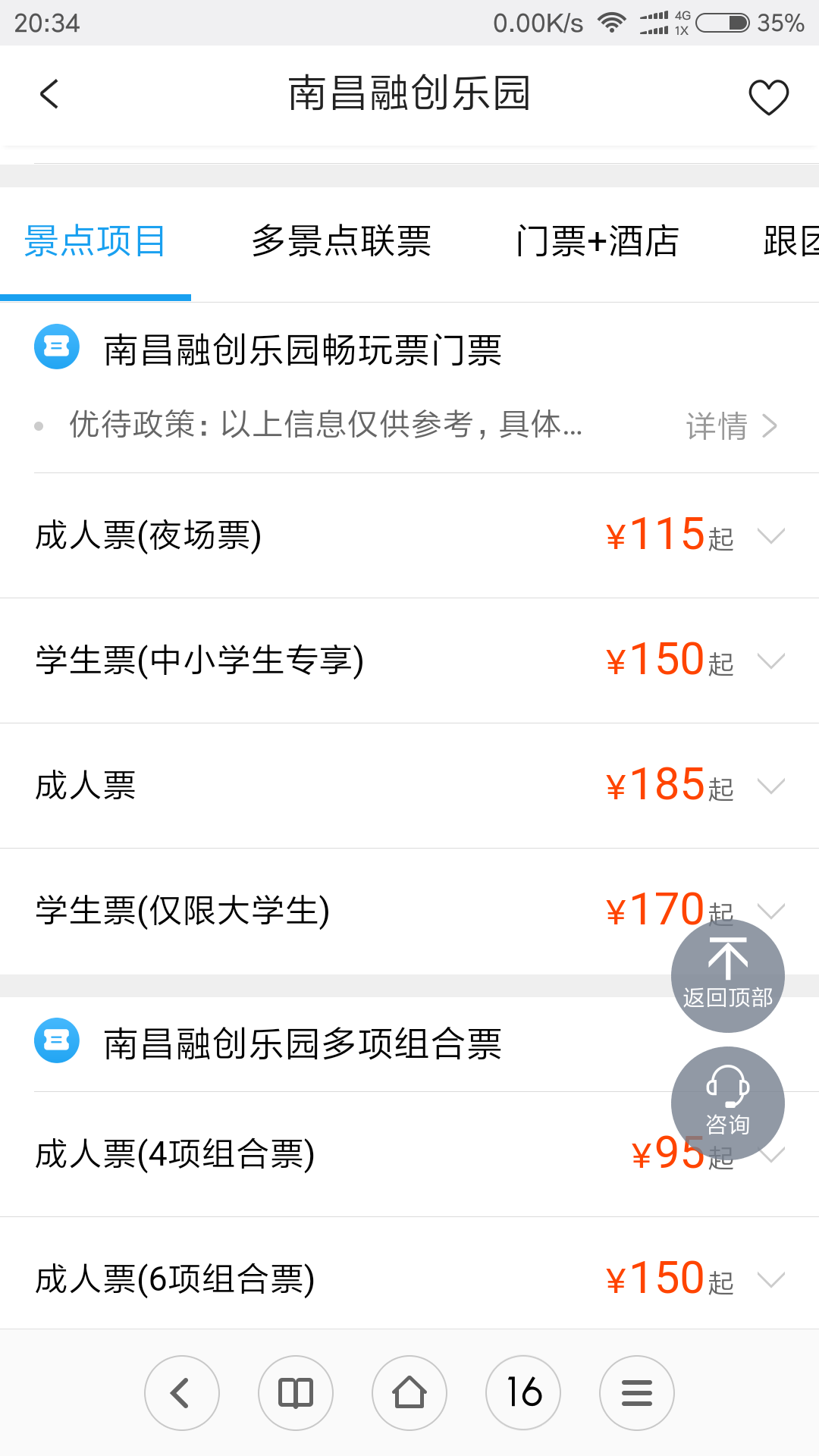819x1456 pixels.
Task: Select the 景点项目 tab
Action: pos(95,241)
